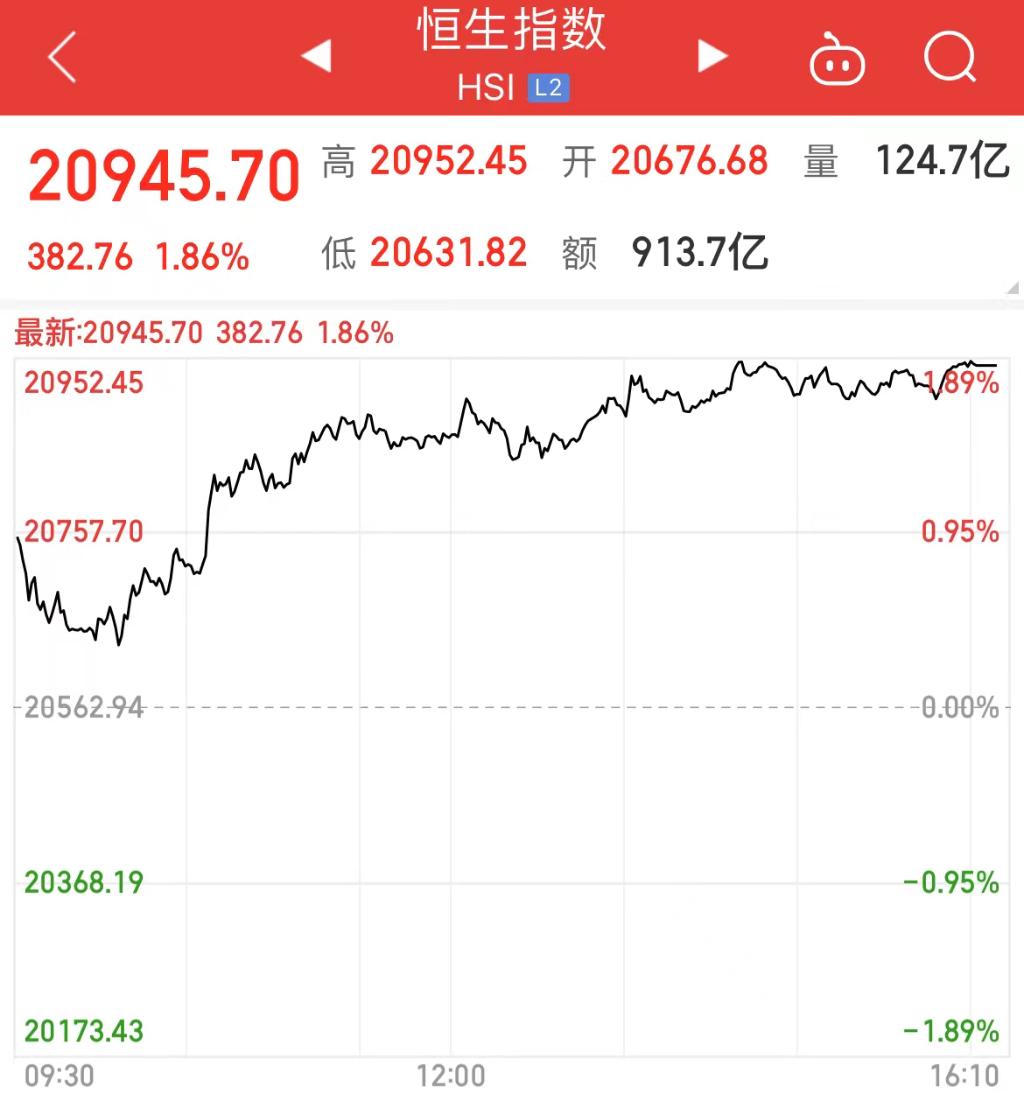Tap the low price 20631.82 value
Image resolution: width=1024 pixels, height=1099 pixels.
click(x=448, y=253)
